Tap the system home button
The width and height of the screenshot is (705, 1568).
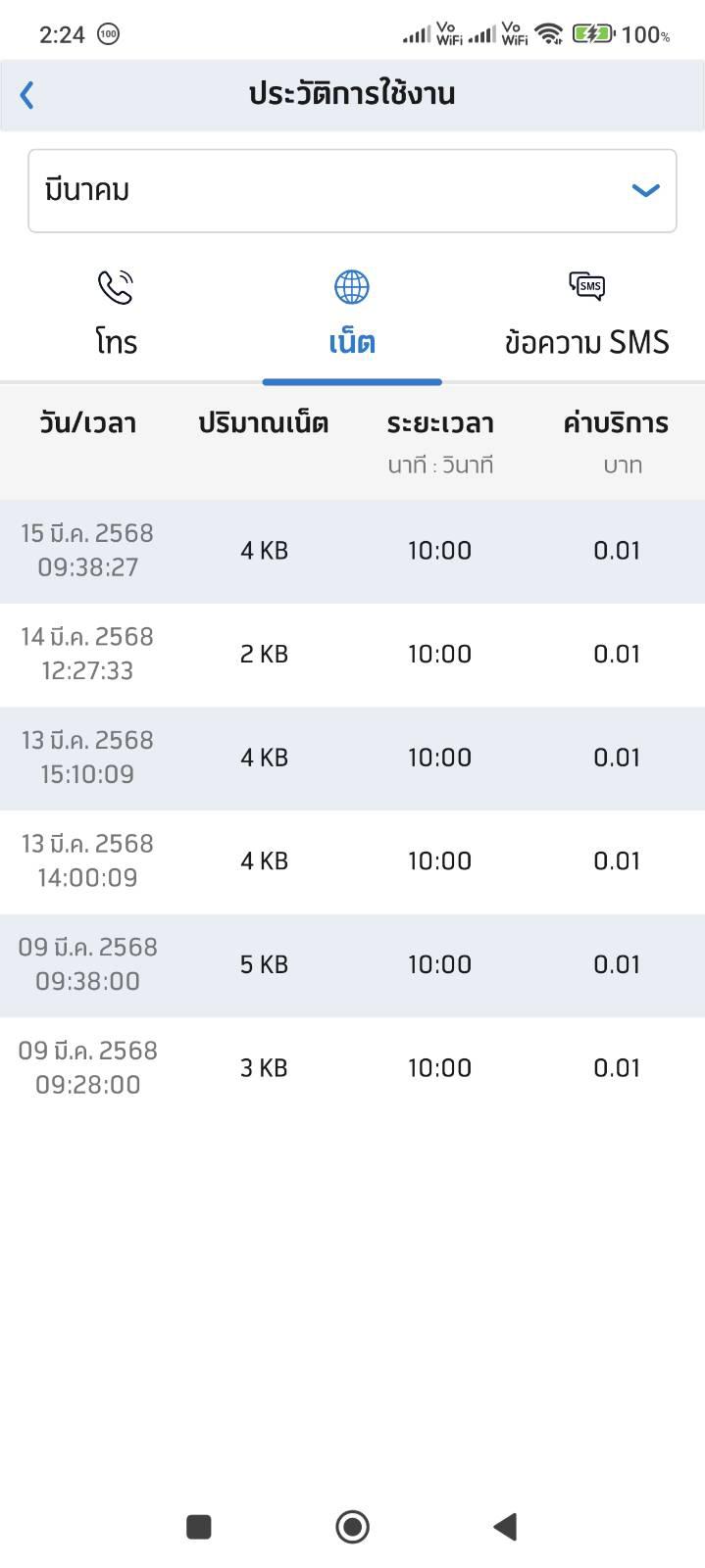352,1526
